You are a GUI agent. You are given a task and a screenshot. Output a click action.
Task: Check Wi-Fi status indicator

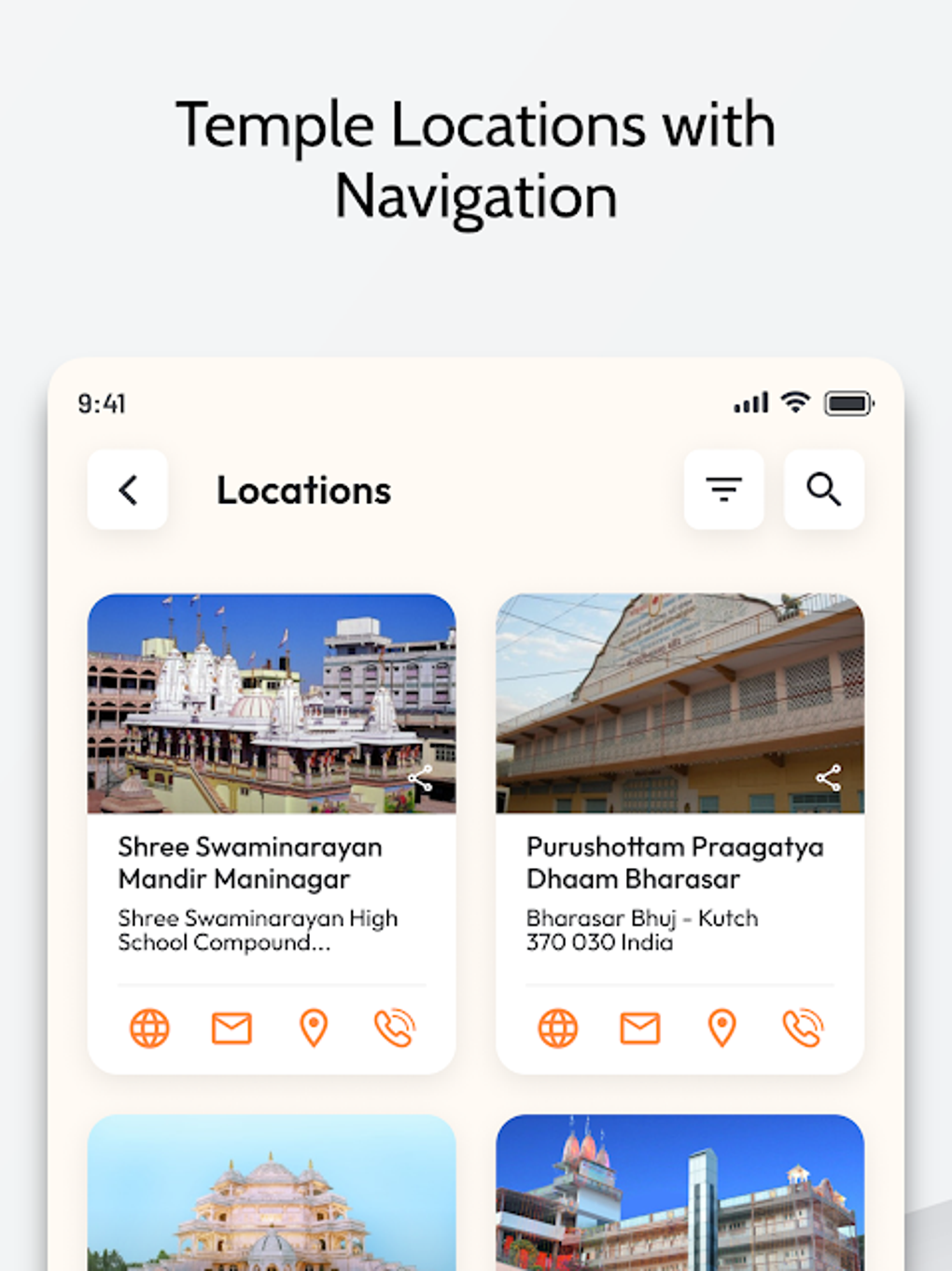(x=794, y=402)
